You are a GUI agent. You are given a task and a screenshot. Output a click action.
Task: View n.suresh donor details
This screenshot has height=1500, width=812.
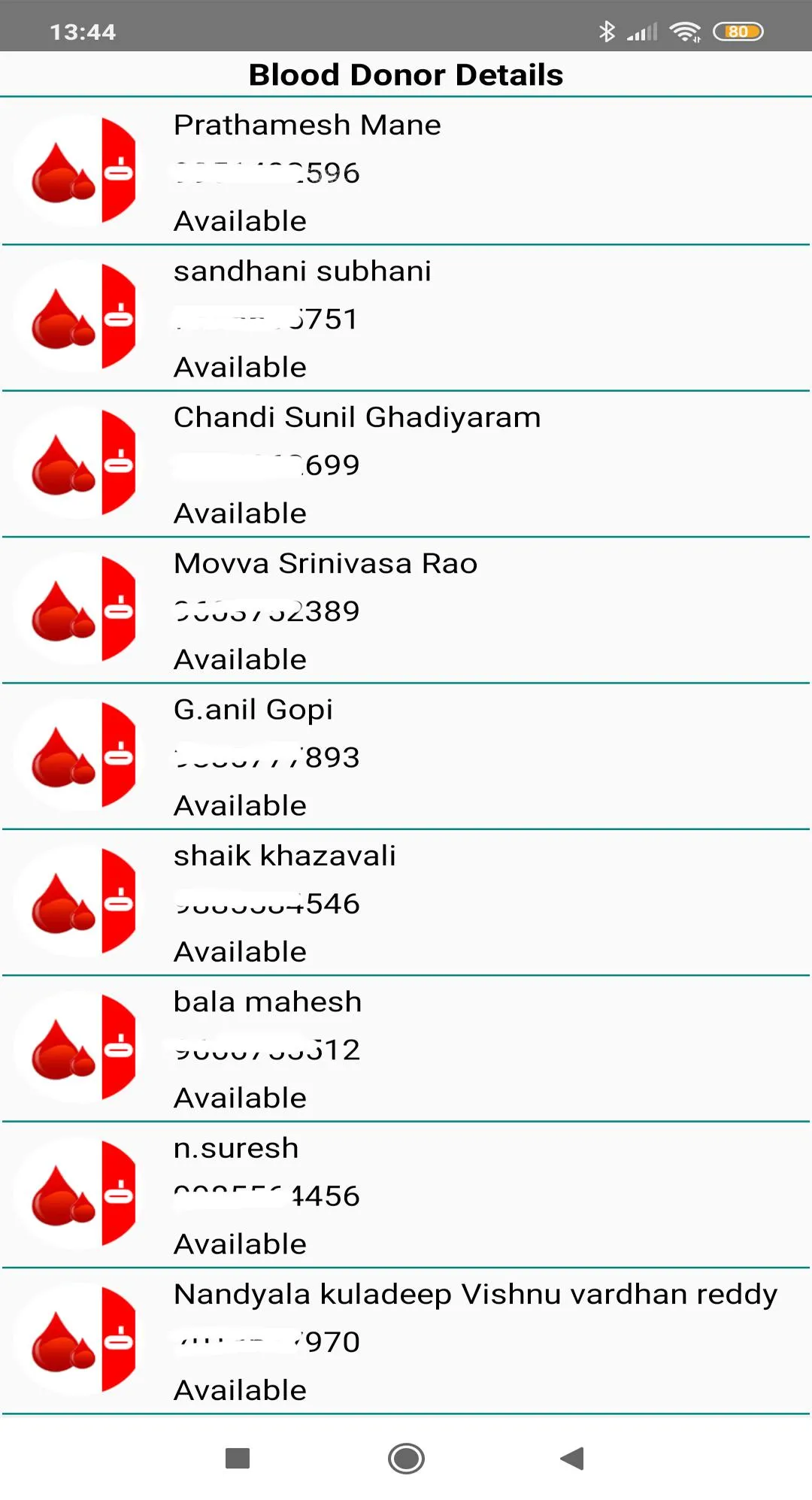click(406, 1195)
